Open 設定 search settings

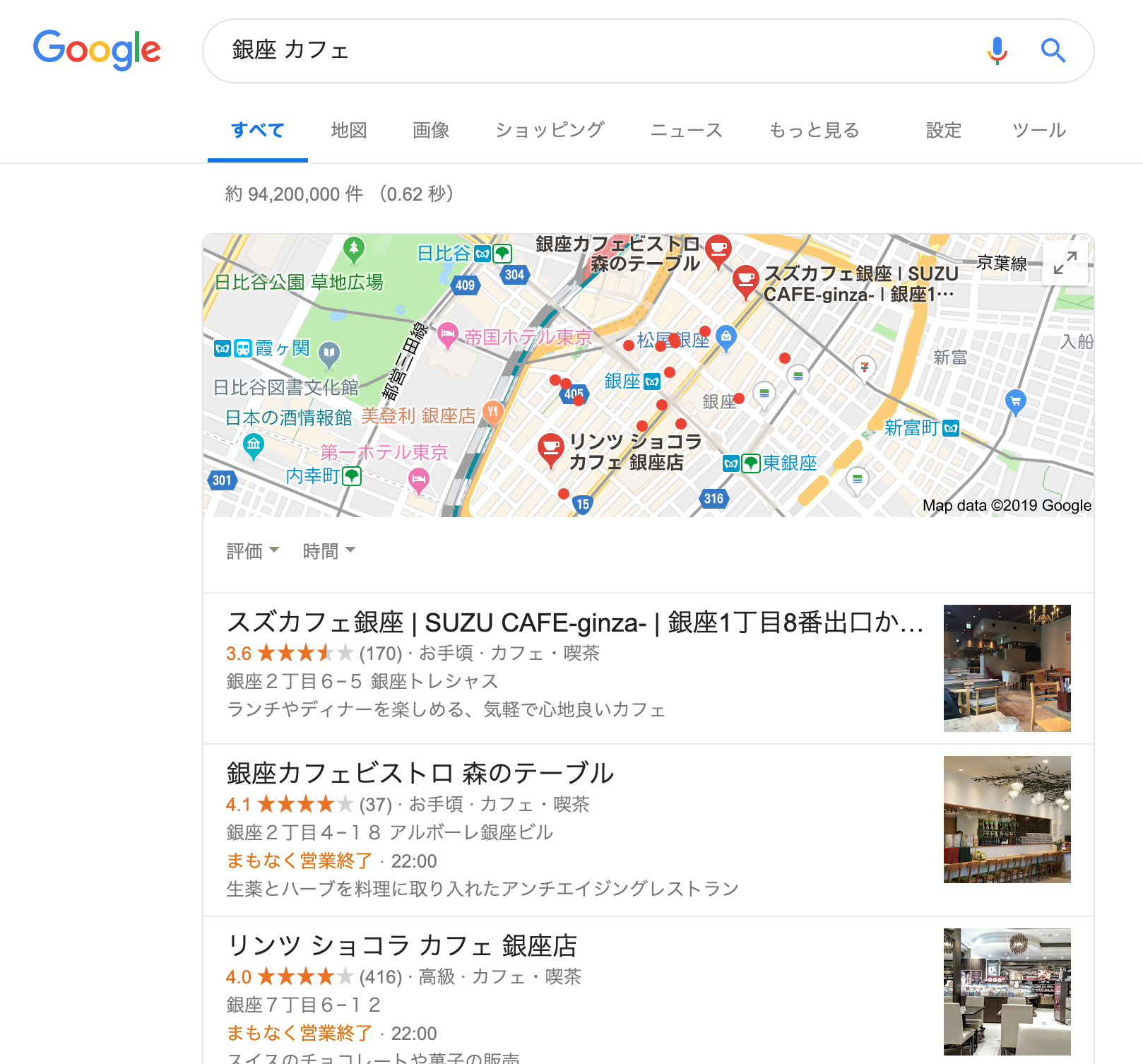tap(944, 130)
